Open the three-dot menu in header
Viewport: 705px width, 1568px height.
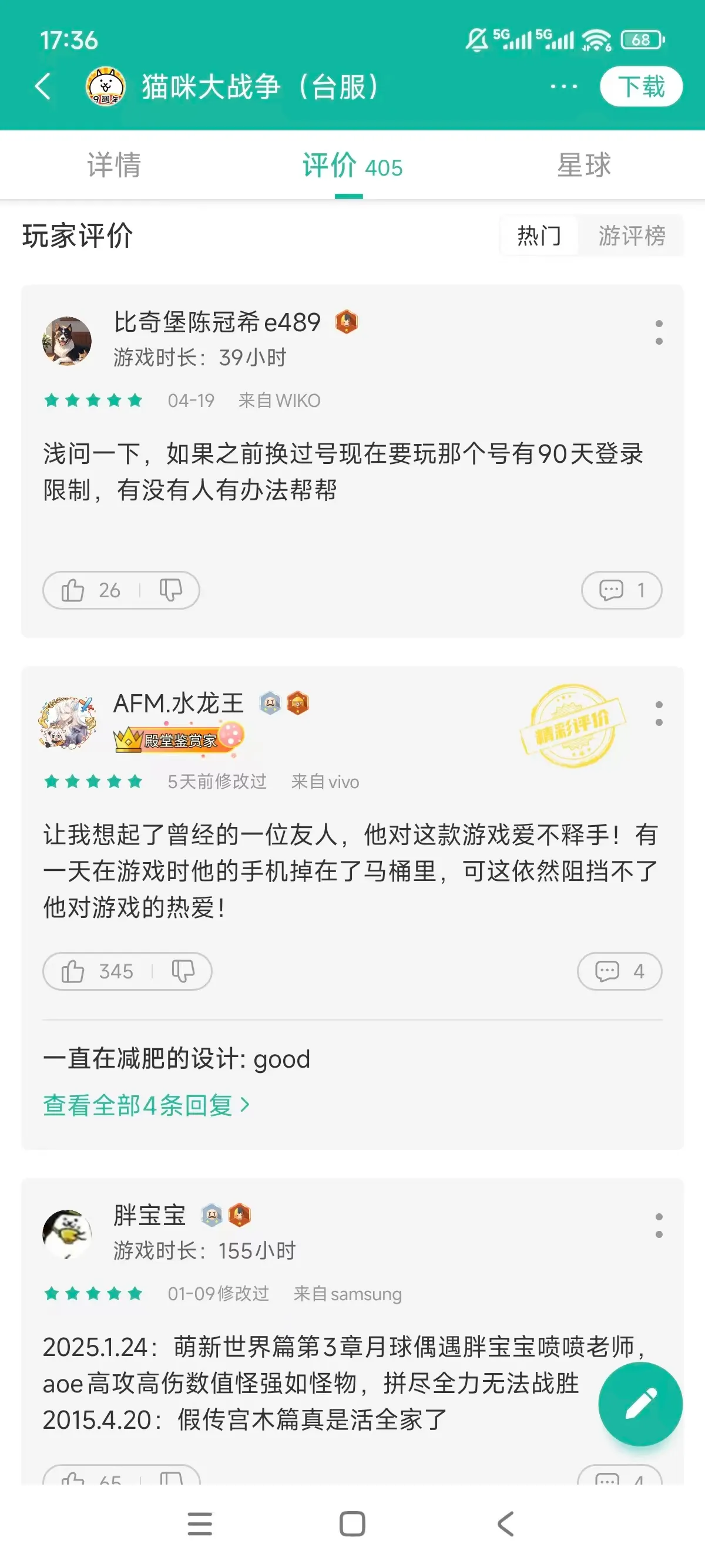pos(563,86)
